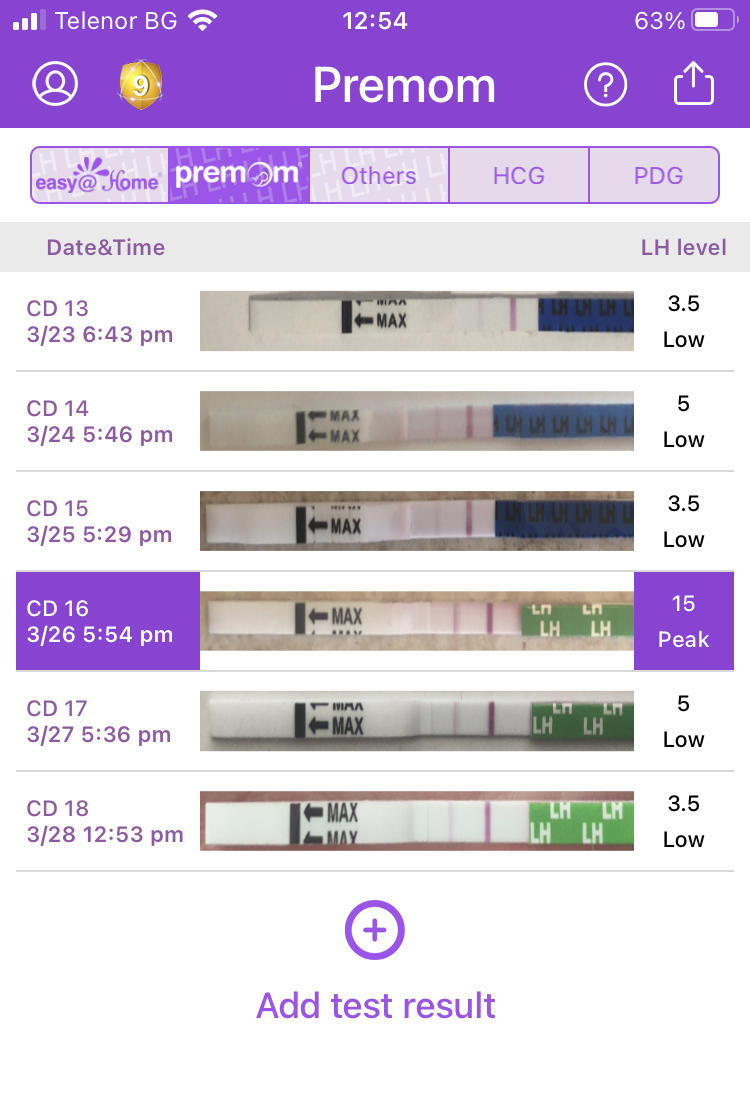
Task: Share the LH test results
Action: click(x=693, y=84)
